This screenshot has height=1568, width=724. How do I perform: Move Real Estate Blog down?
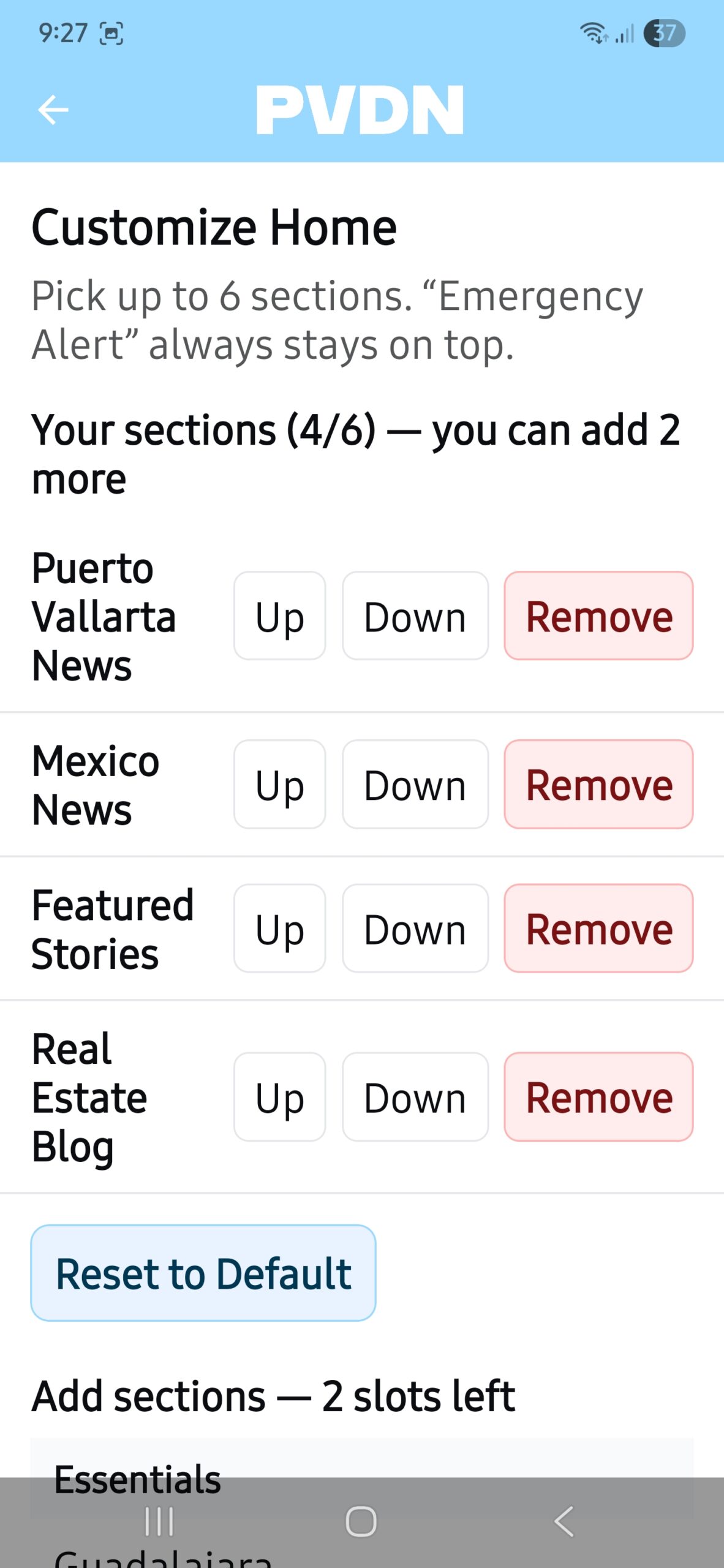[415, 1096]
